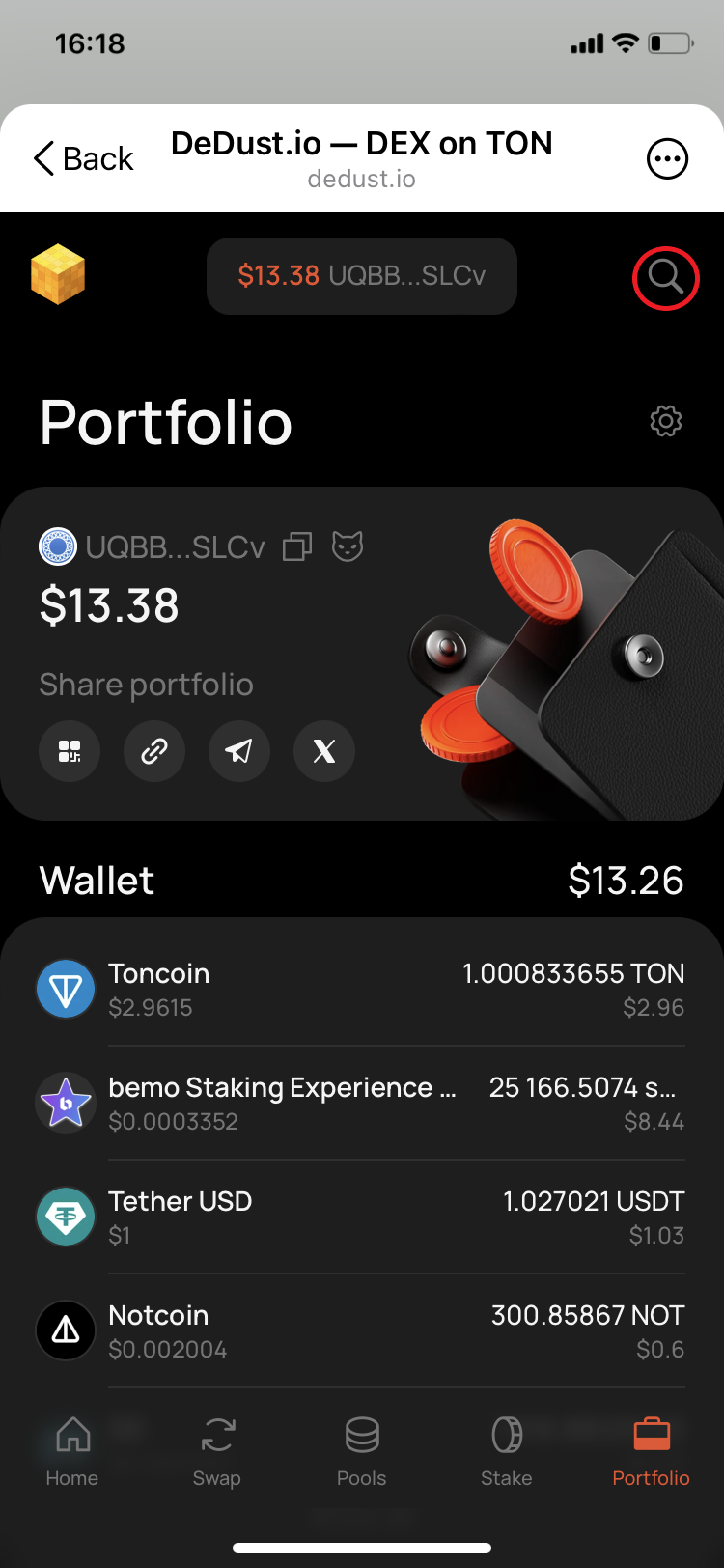The image size is (724, 1568).
Task: Copy portfolio share link
Action: point(154,751)
